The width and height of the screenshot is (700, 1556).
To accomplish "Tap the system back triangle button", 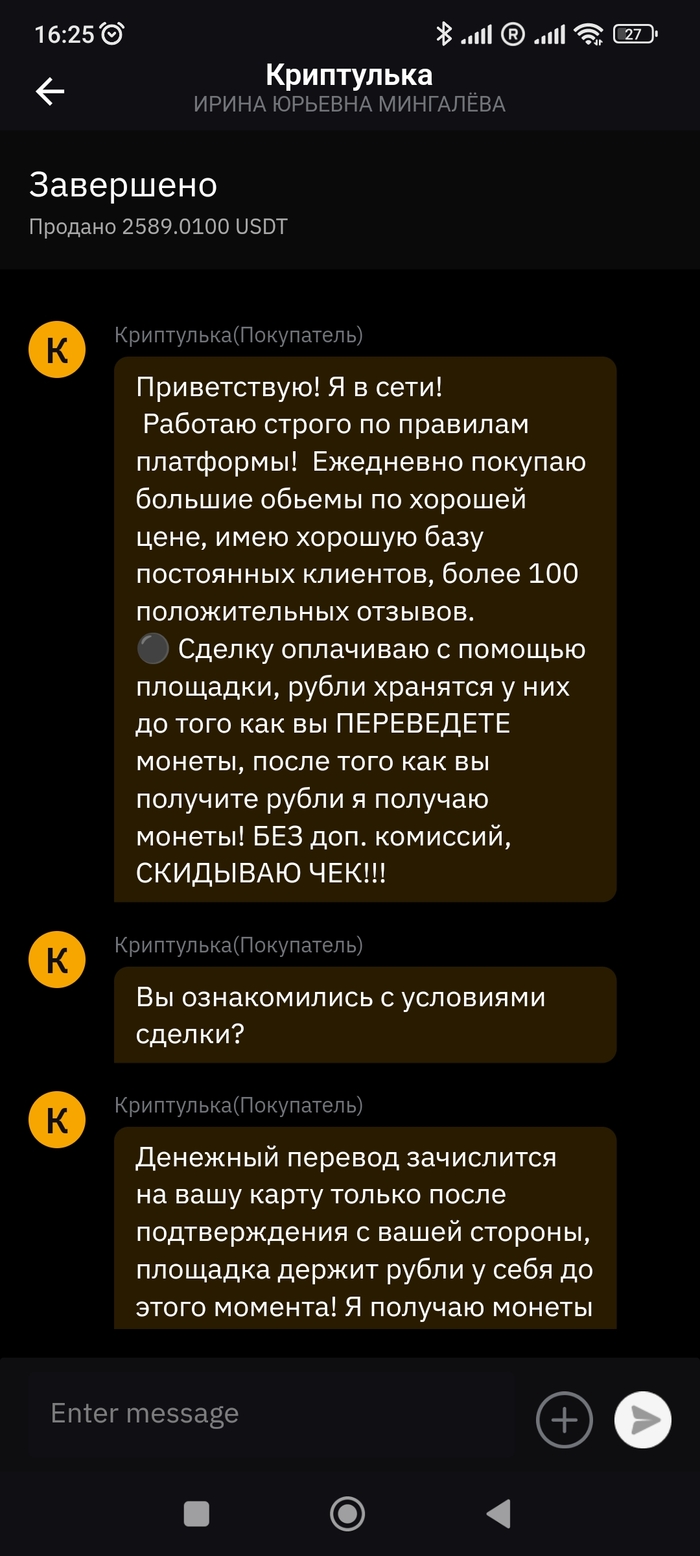I will click(x=498, y=1513).
